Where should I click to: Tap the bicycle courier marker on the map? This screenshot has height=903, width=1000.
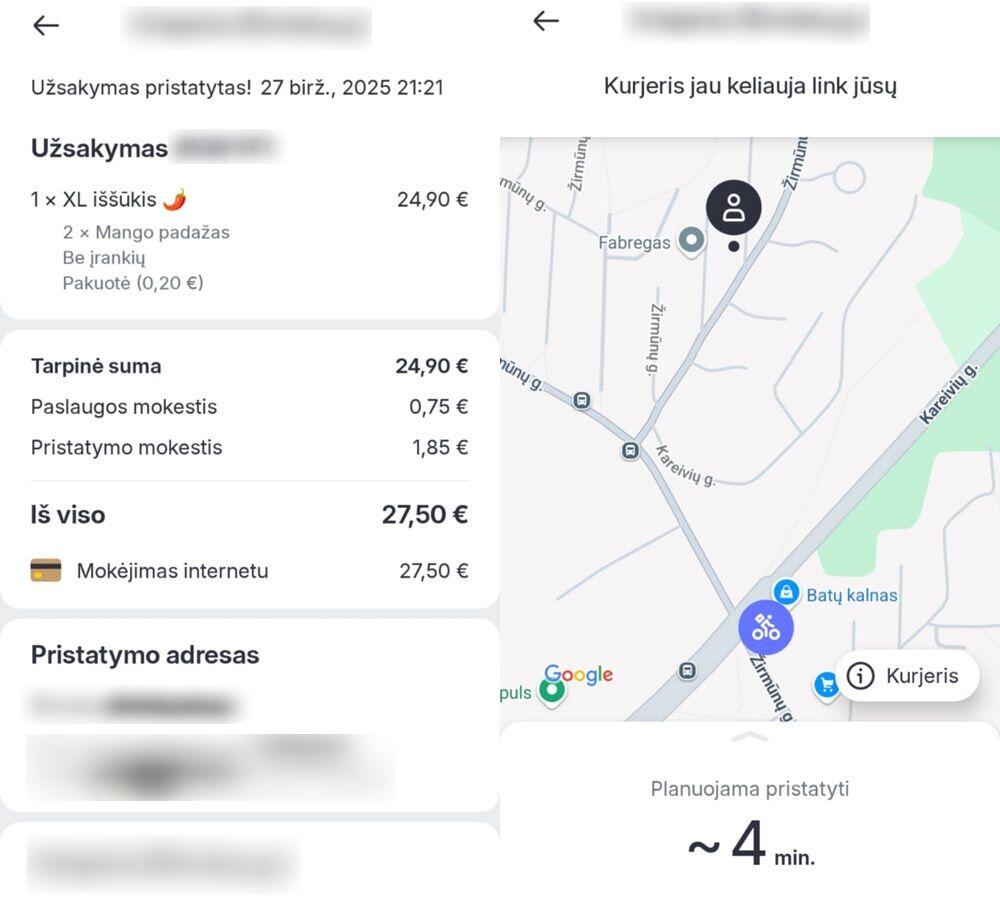[x=766, y=627]
